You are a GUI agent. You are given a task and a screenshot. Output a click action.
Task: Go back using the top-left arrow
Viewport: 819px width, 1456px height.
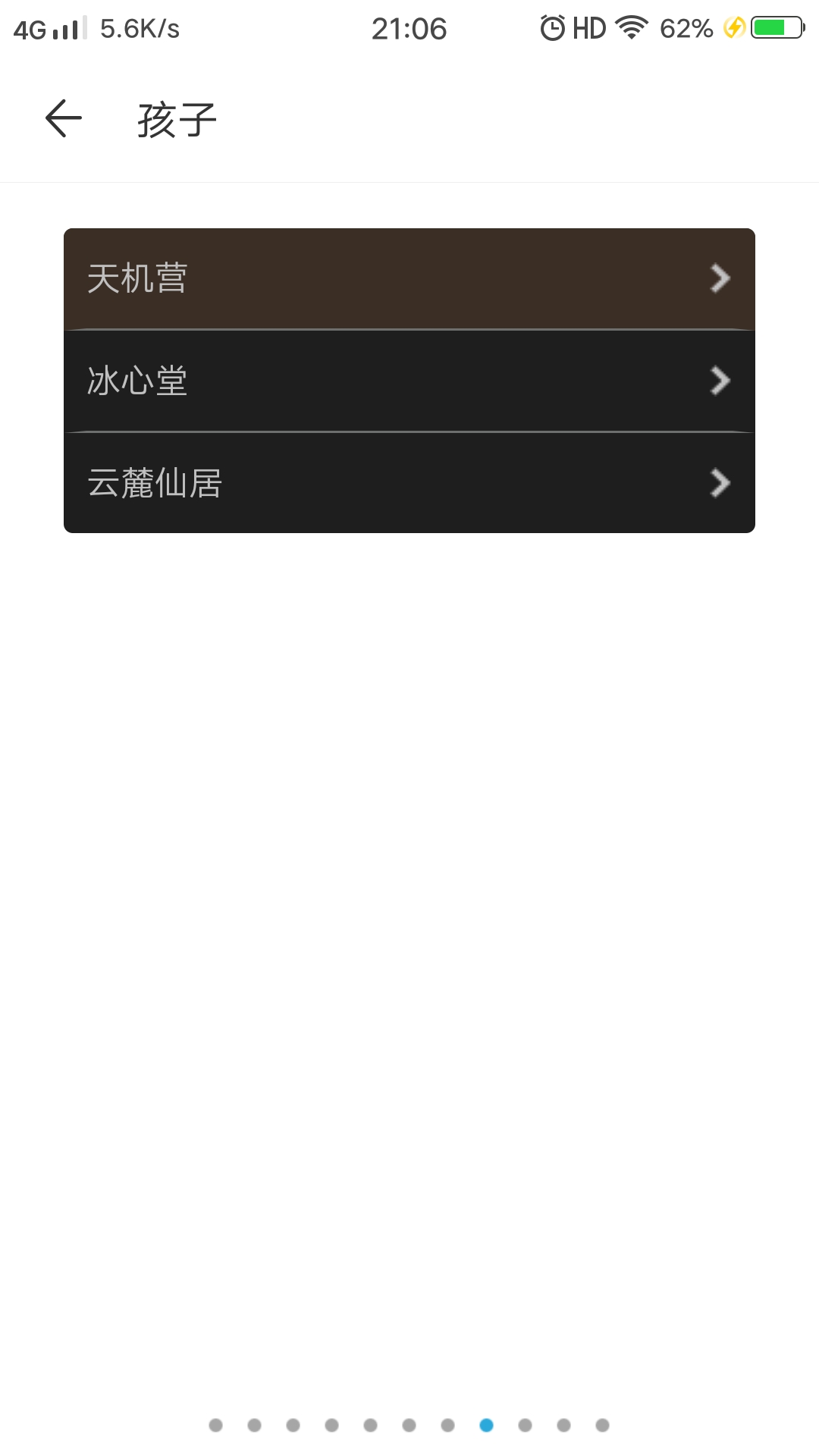tap(64, 119)
